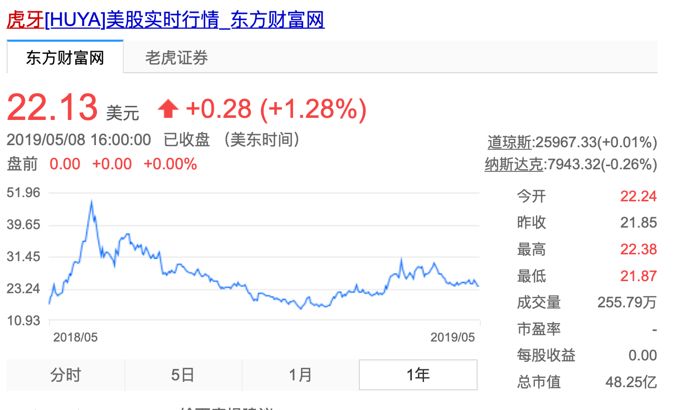Select the 分时 chart view
The width and height of the screenshot is (684, 410).
65,375
